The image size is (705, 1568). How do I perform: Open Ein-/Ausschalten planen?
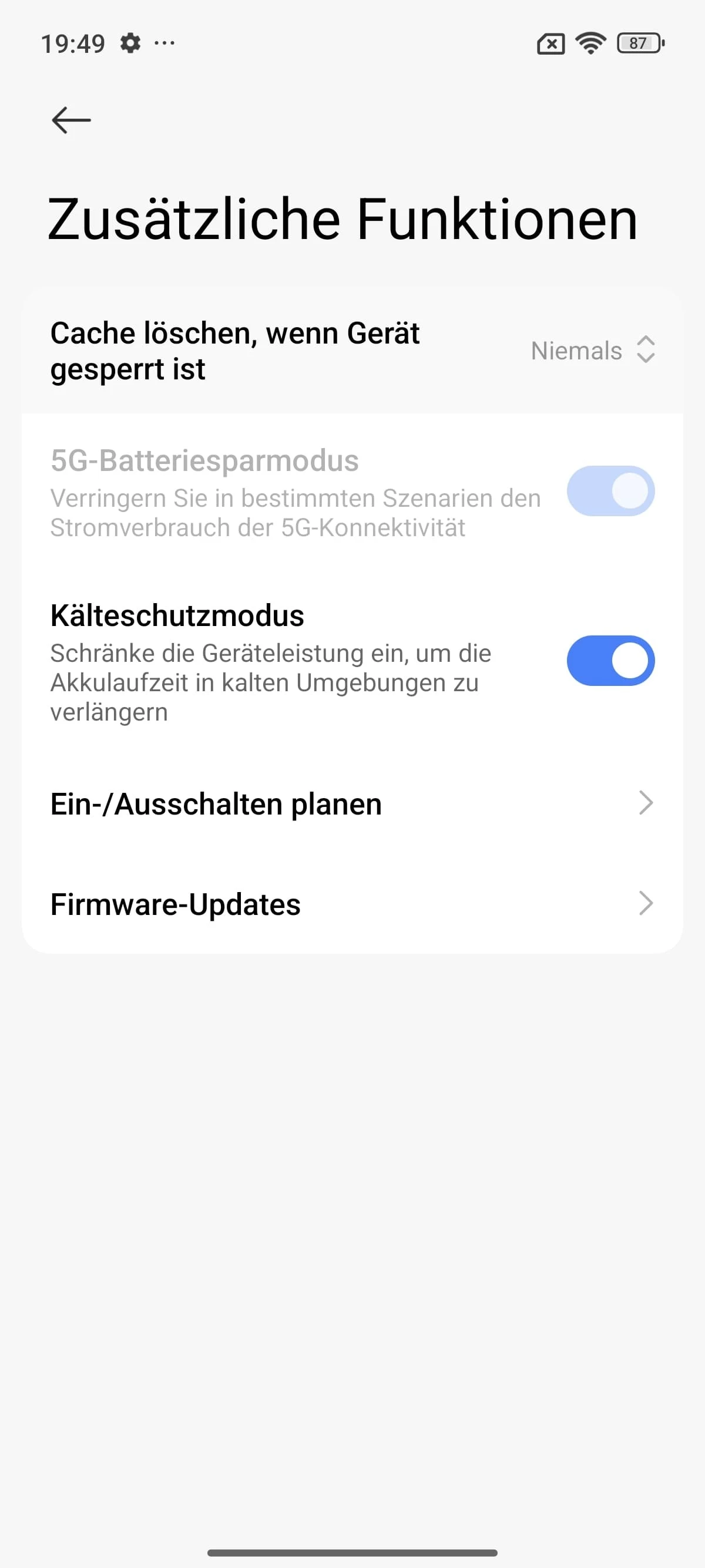pos(352,803)
